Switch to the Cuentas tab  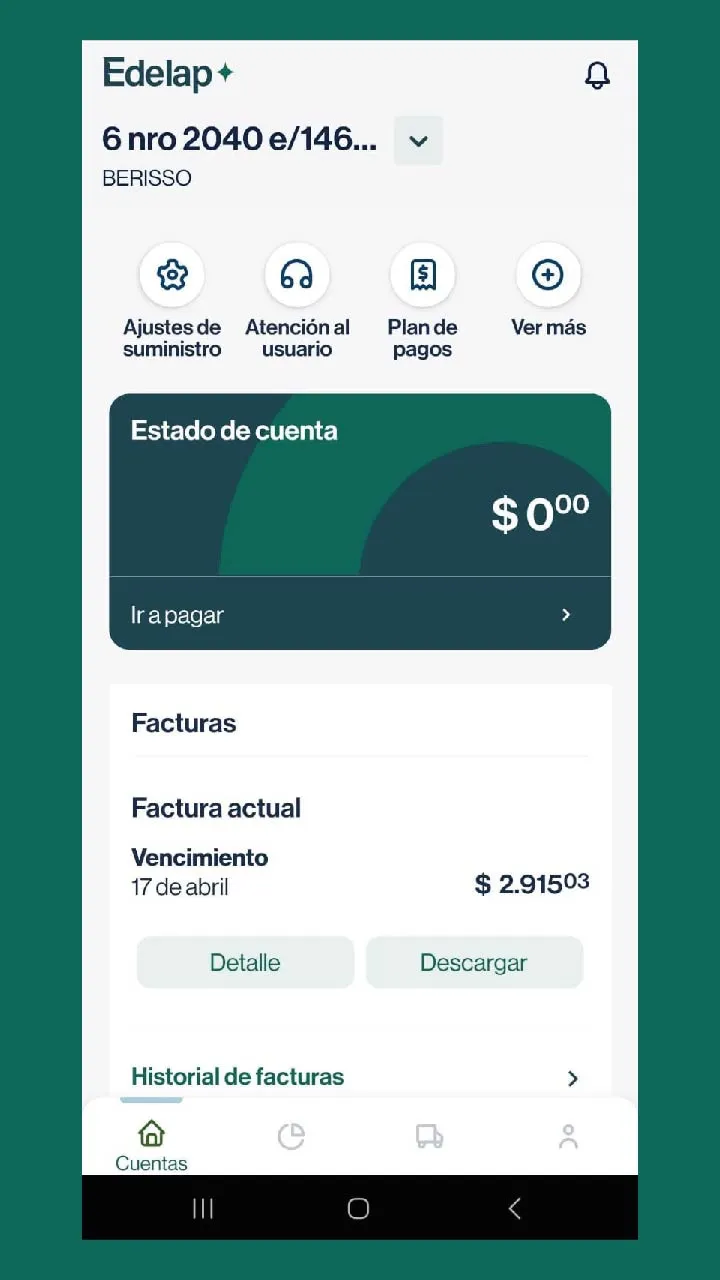tap(151, 1144)
